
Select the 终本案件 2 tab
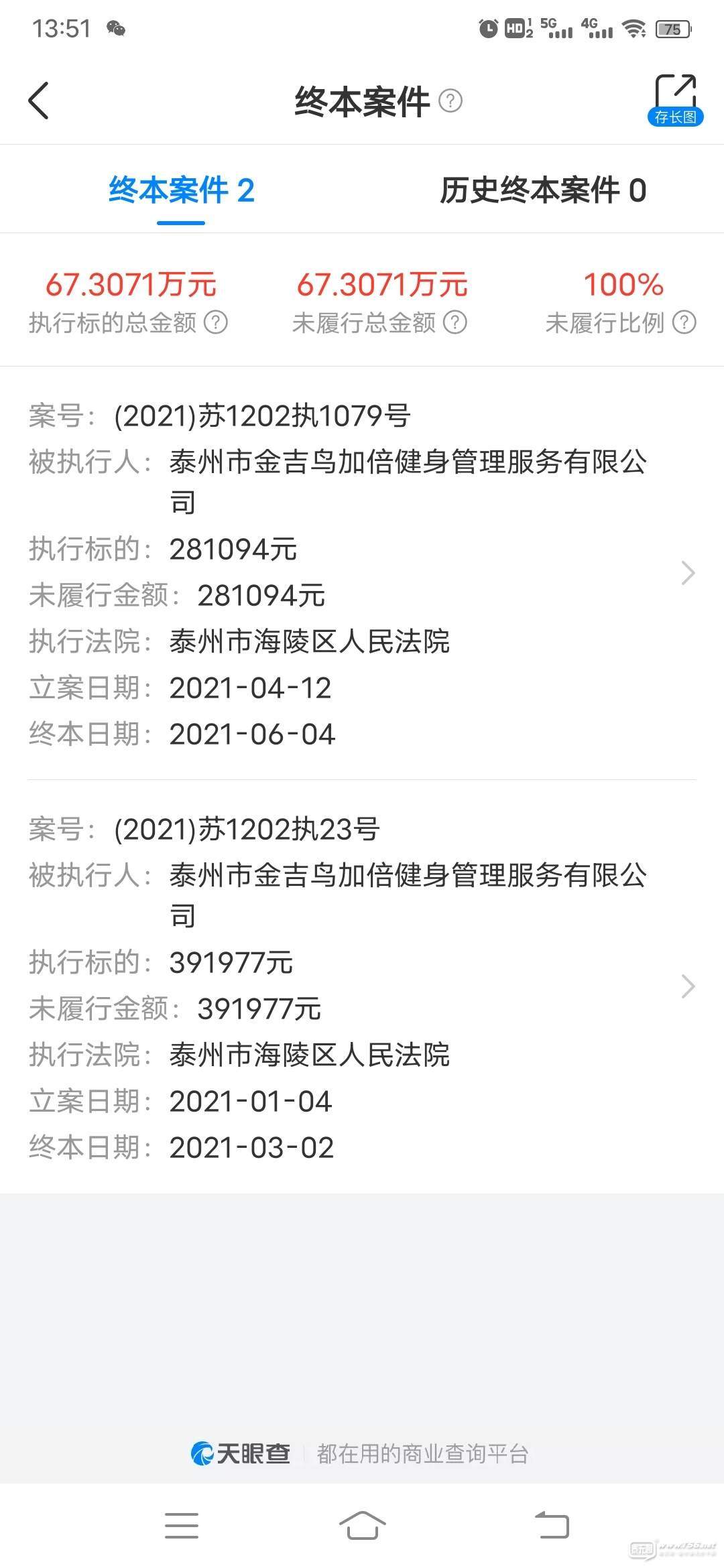181,191
